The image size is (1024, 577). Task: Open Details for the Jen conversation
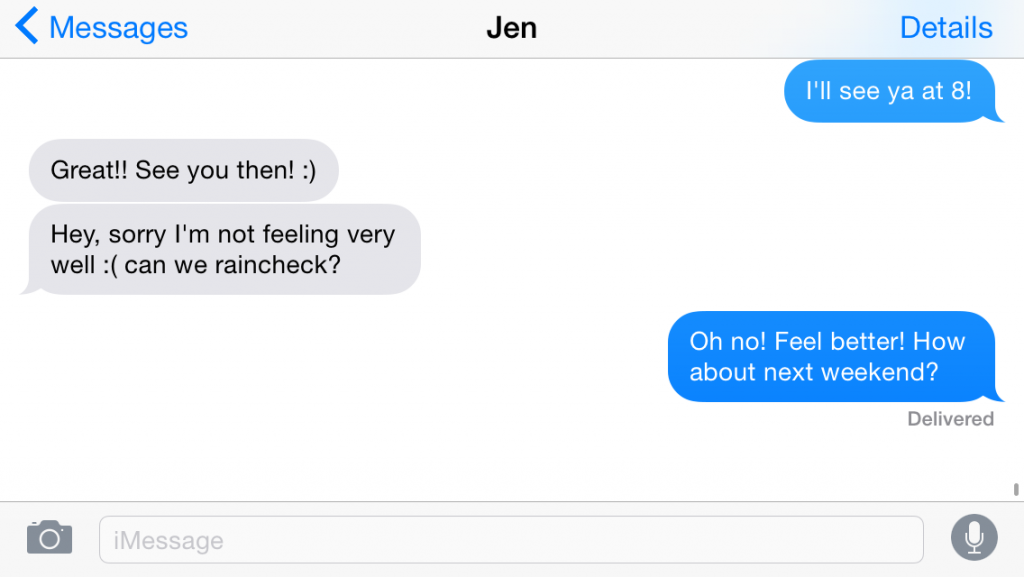coord(945,27)
